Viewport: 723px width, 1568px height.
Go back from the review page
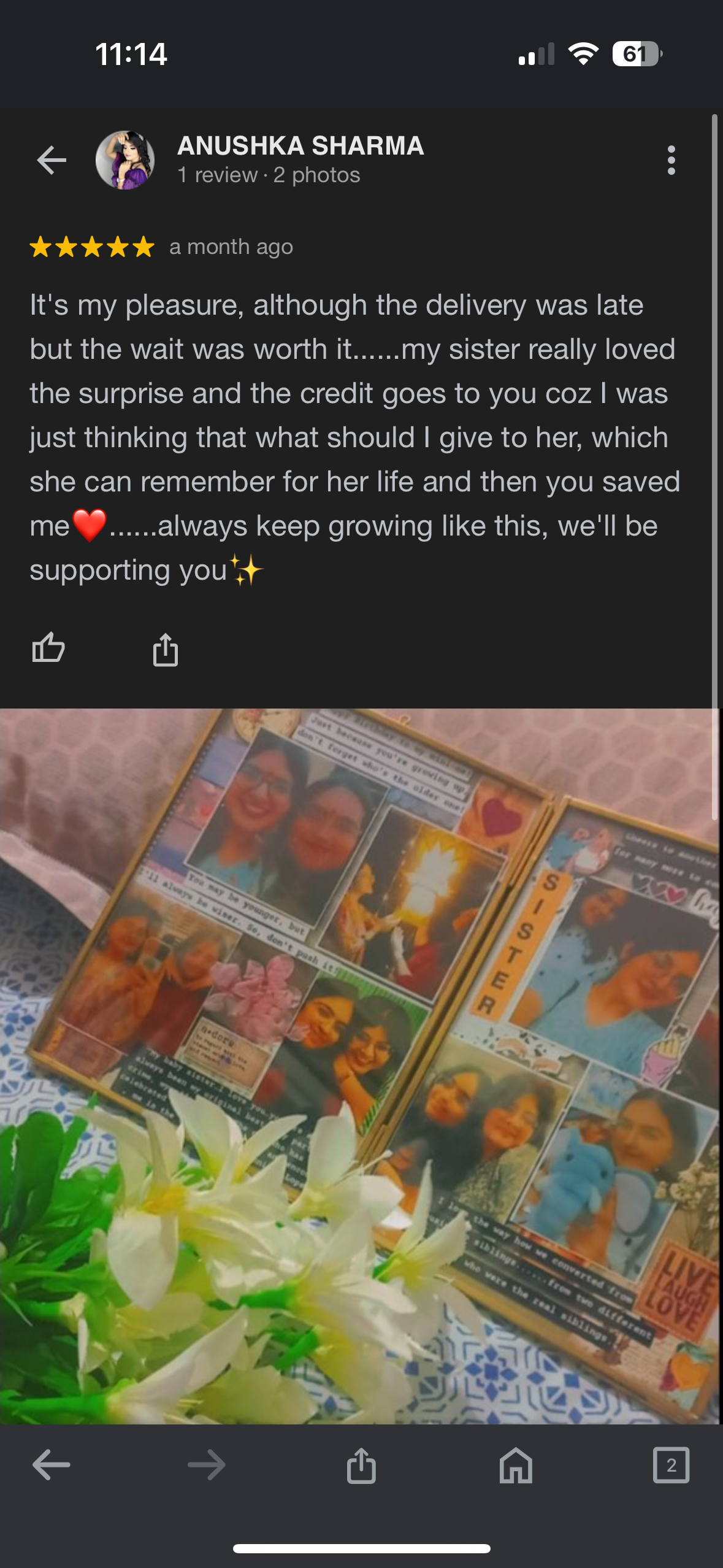(52, 161)
